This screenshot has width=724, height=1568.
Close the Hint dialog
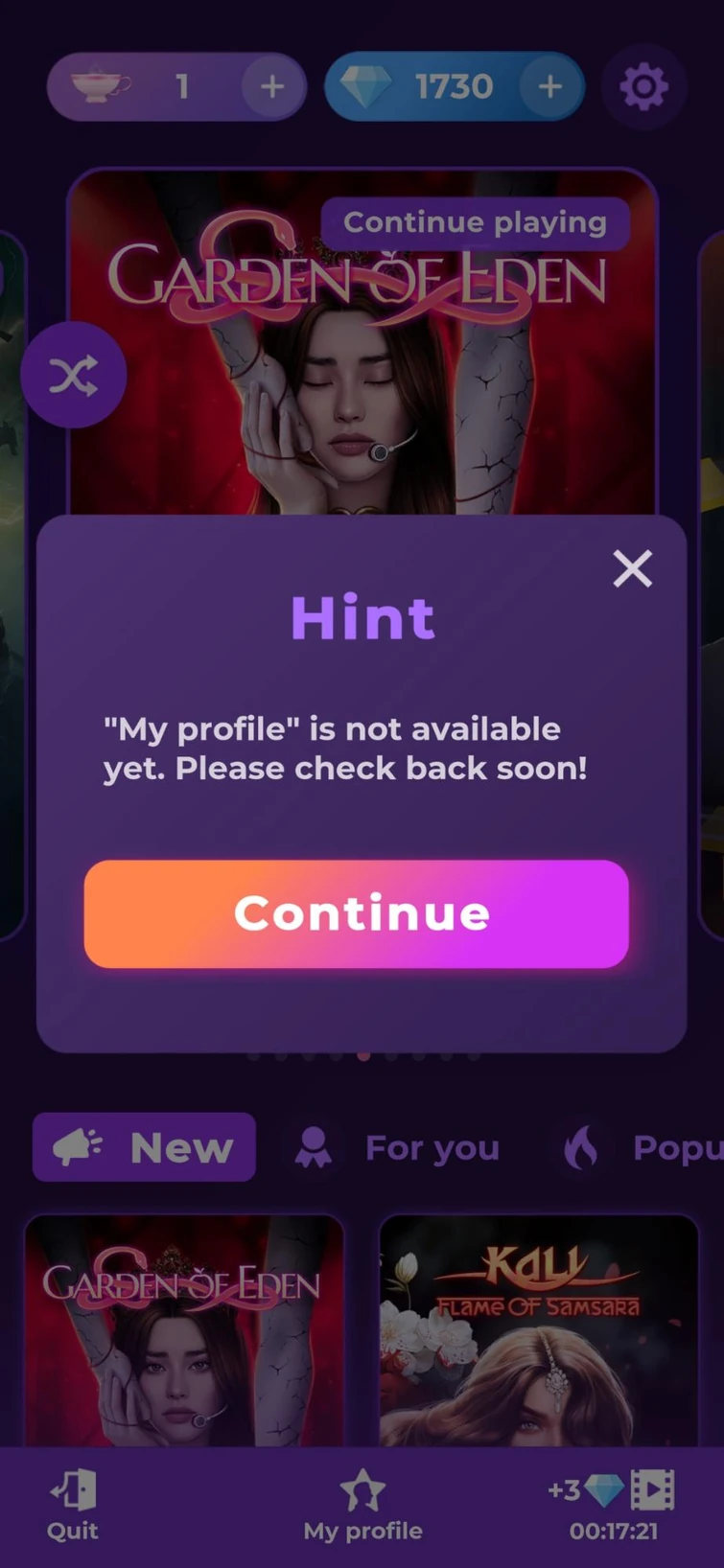(632, 568)
